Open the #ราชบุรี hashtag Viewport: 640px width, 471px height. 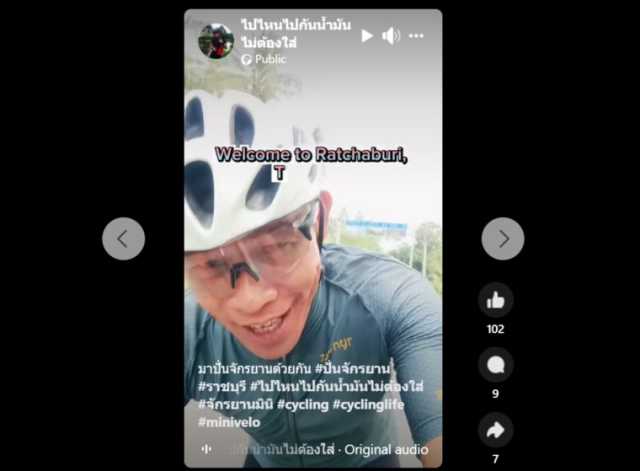pos(221,386)
